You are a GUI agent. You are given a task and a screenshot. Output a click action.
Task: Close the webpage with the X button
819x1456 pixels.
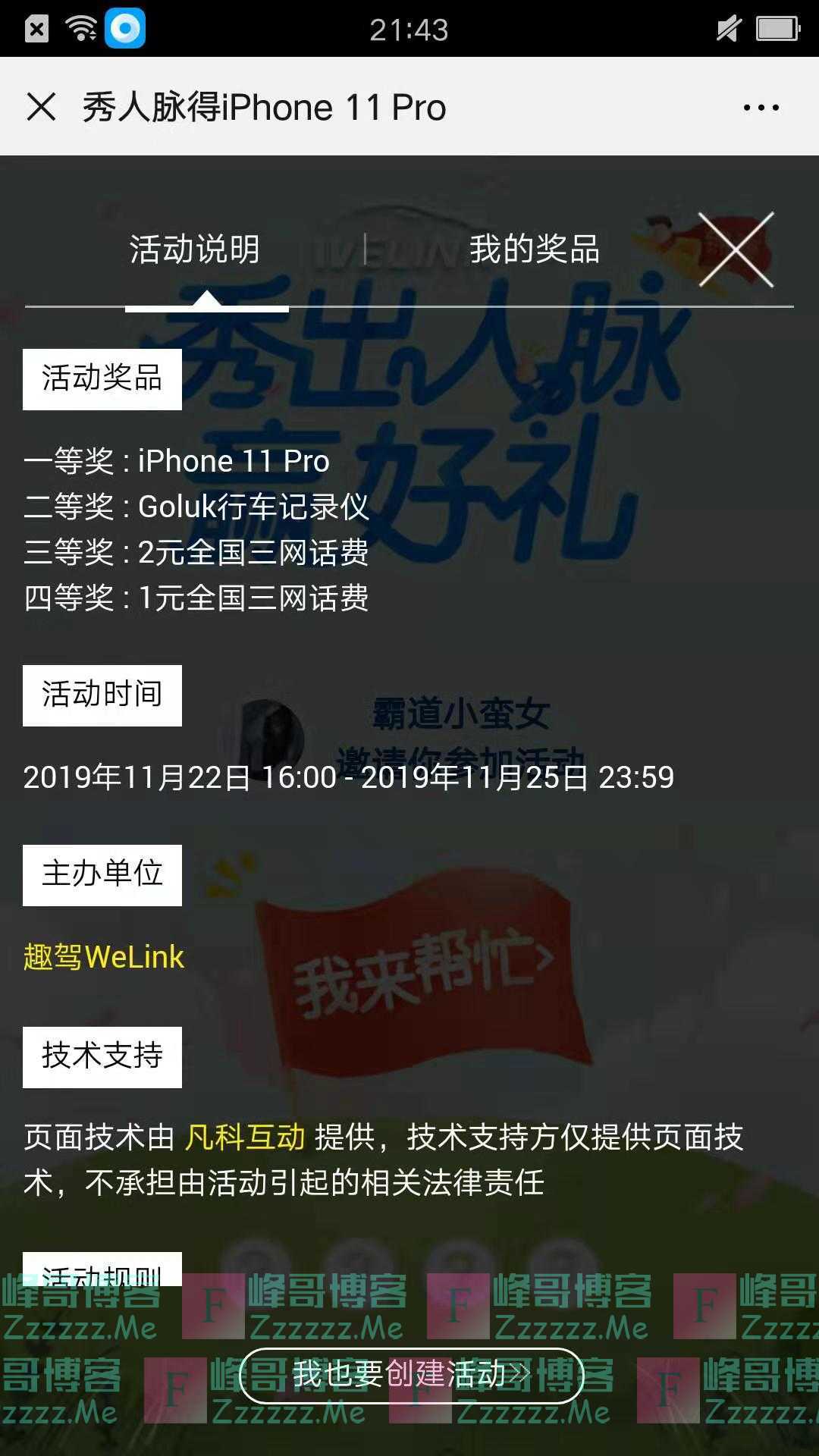coord(41,107)
